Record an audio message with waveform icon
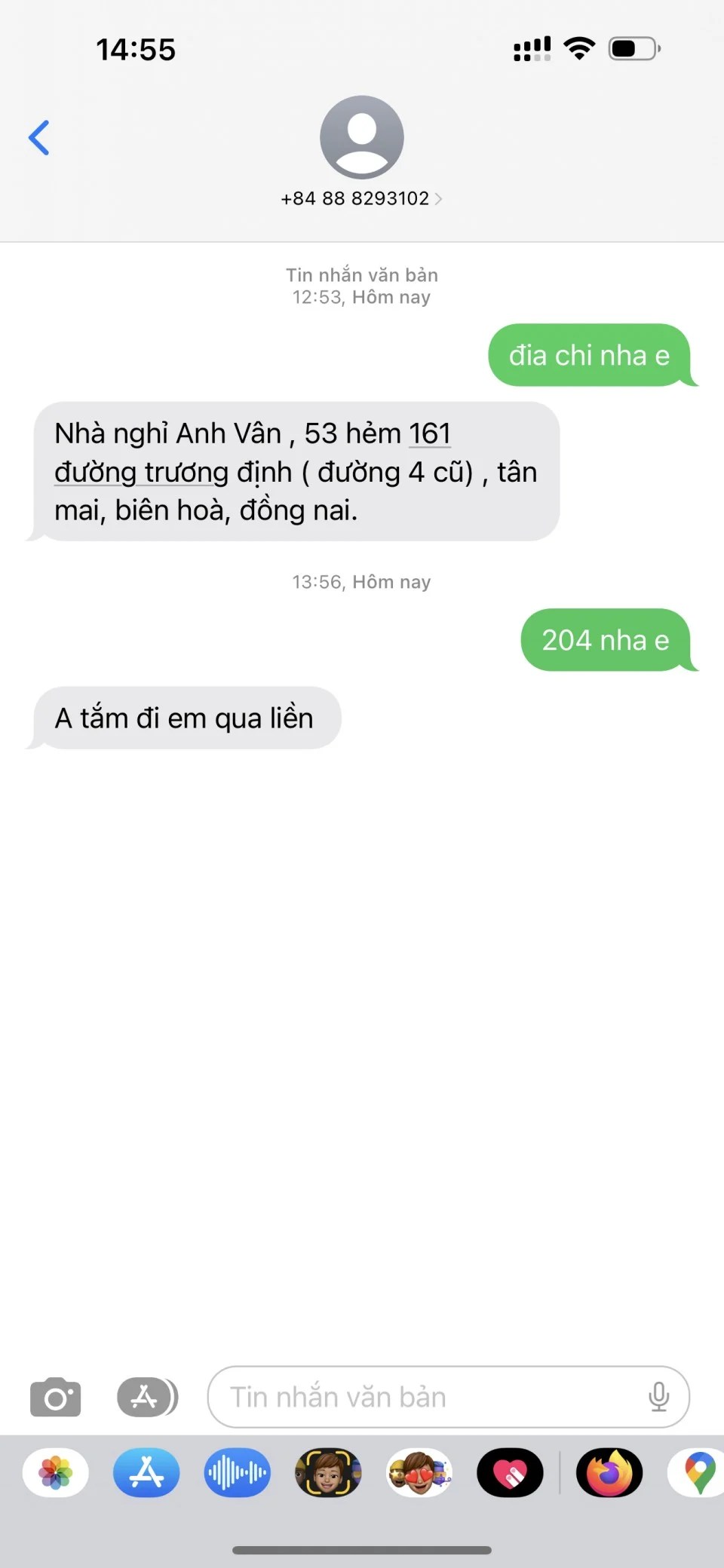724x1568 pixels. (x=237, y=1472)
